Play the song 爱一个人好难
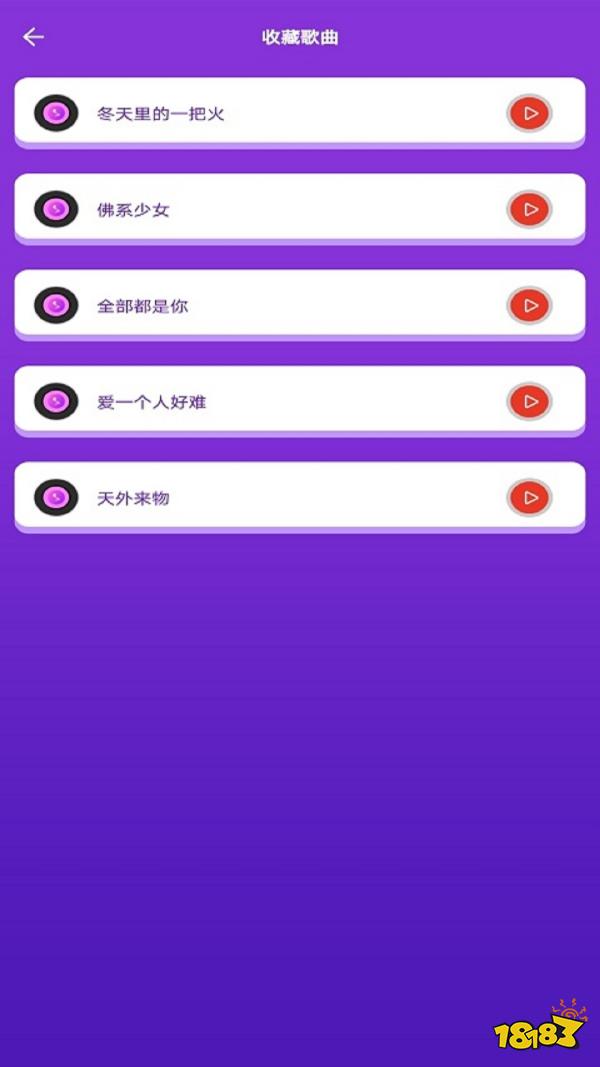Image resolution: width=600 pixels, height=1067 pixels. (529, 401)
